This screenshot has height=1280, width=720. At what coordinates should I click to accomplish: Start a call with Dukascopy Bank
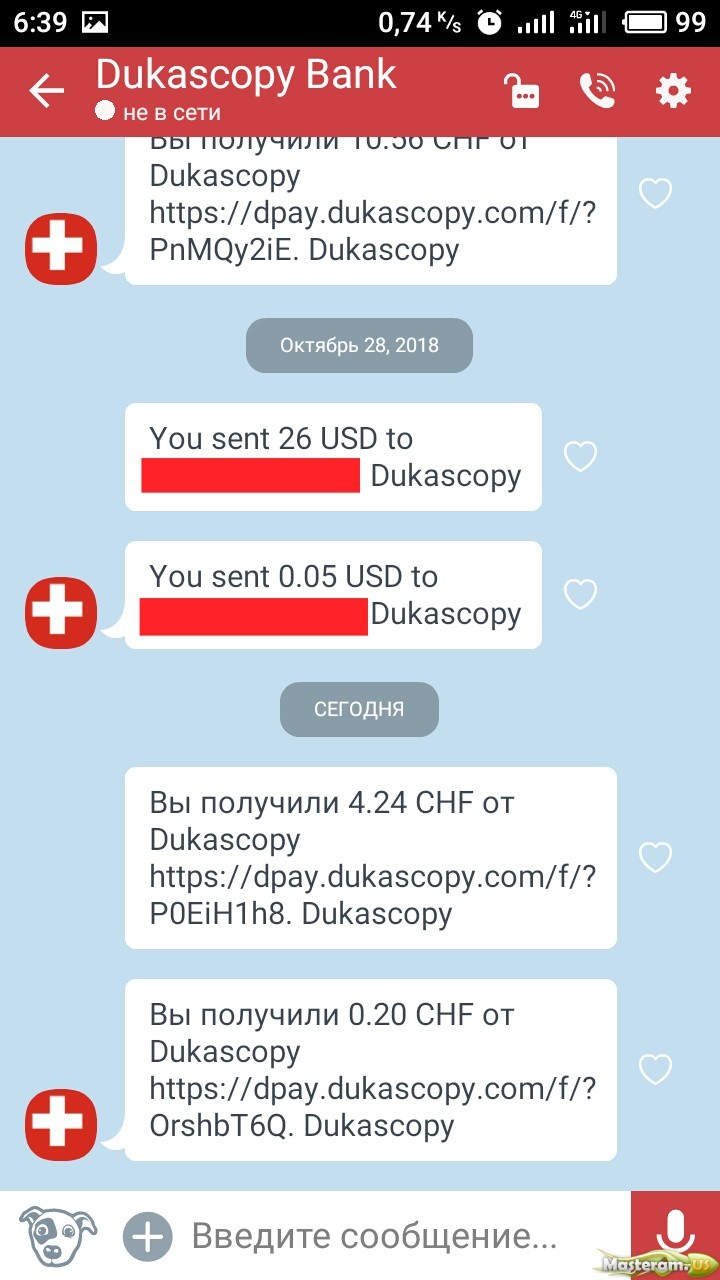(597, 91)
